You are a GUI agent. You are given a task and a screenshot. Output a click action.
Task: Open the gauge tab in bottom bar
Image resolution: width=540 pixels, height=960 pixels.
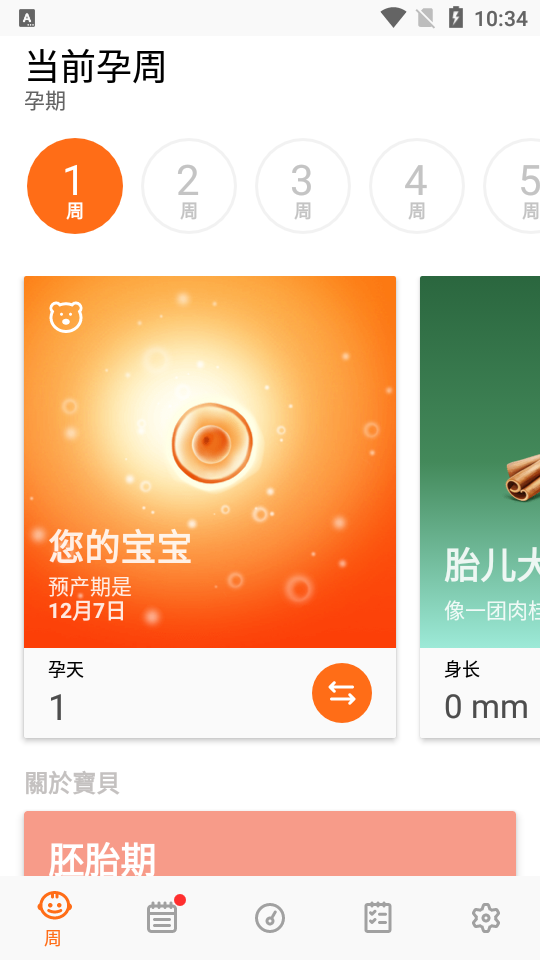pos(270,918)
